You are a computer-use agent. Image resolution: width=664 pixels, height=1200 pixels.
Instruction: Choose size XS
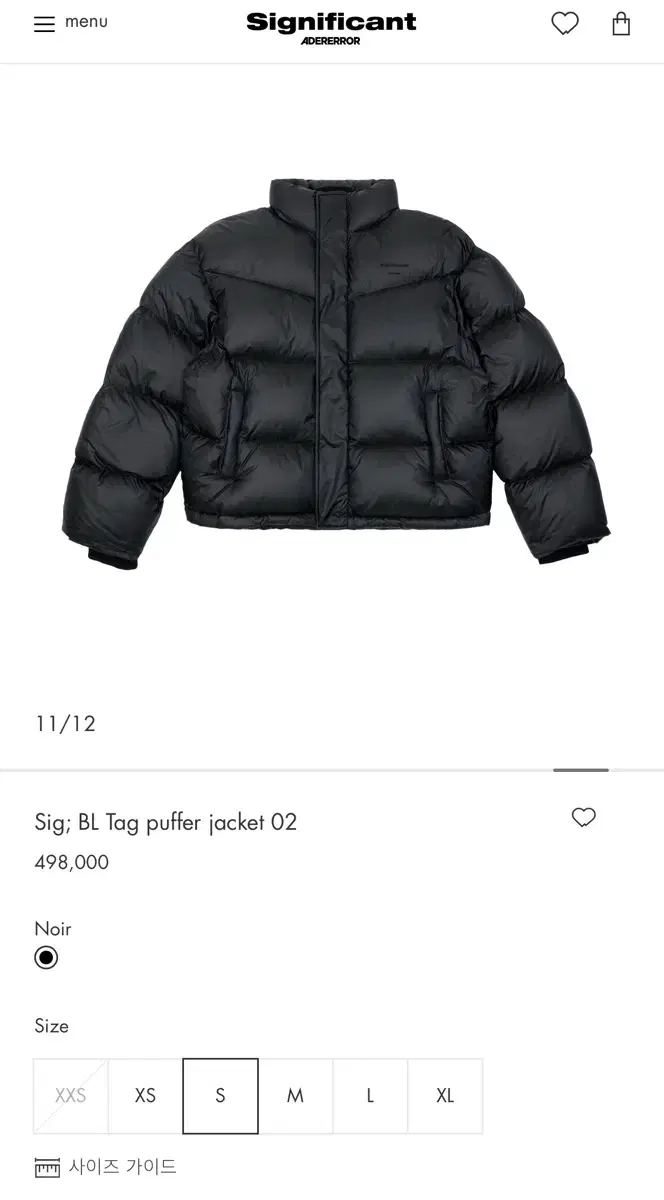[x=145, y=1096]
